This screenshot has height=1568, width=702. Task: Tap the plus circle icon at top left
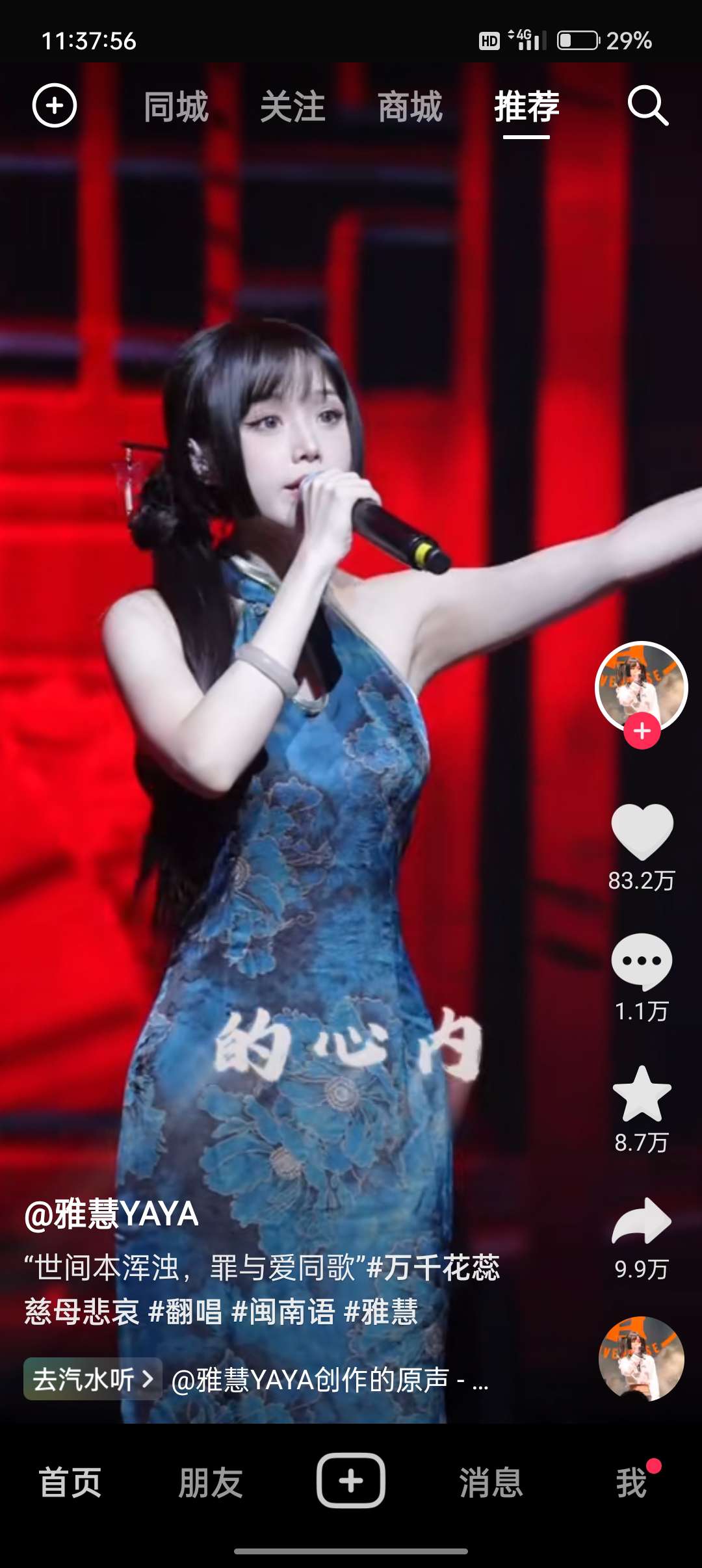coord(55,106)
